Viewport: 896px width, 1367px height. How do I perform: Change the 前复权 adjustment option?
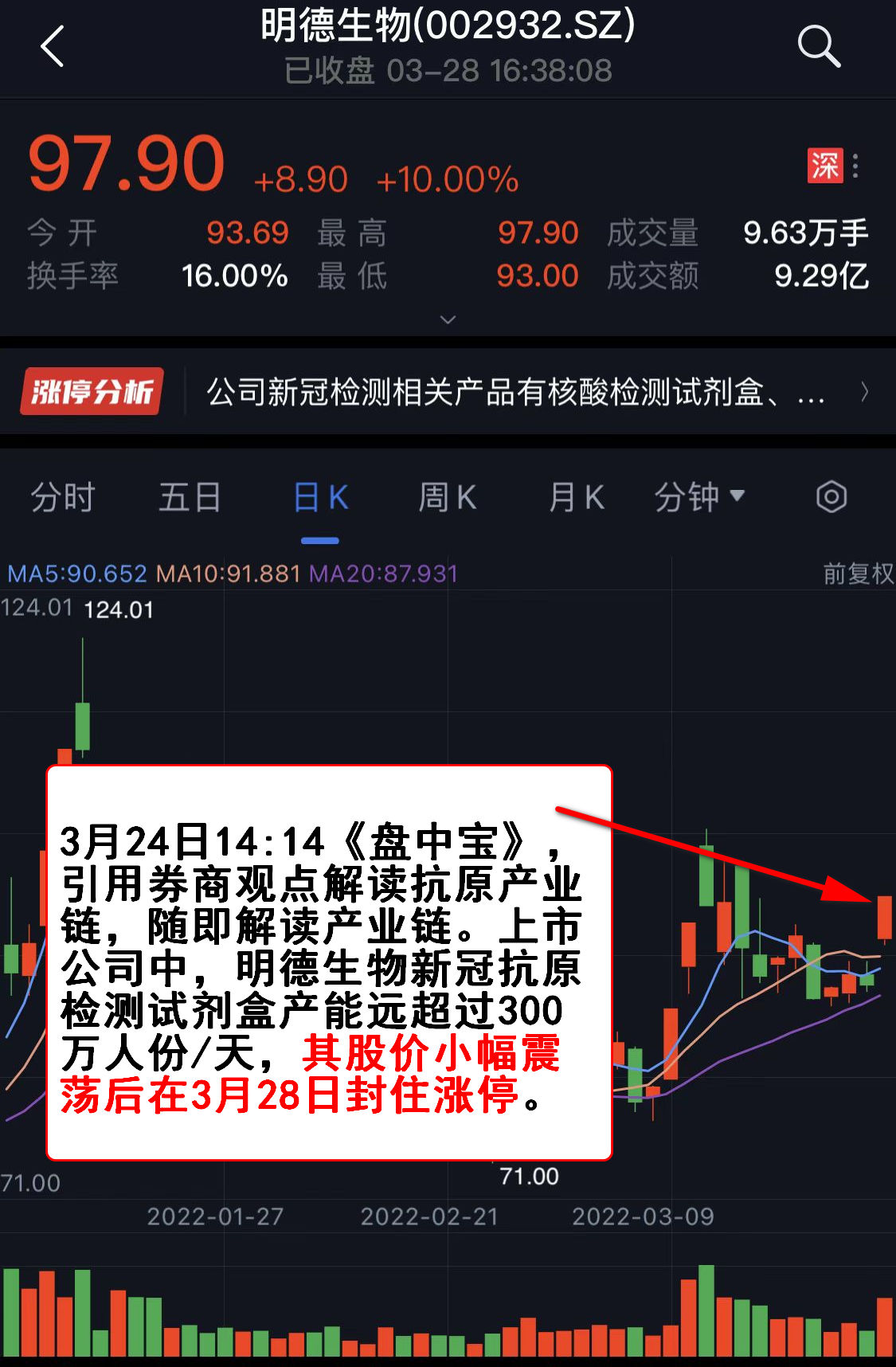coord(858,574)
